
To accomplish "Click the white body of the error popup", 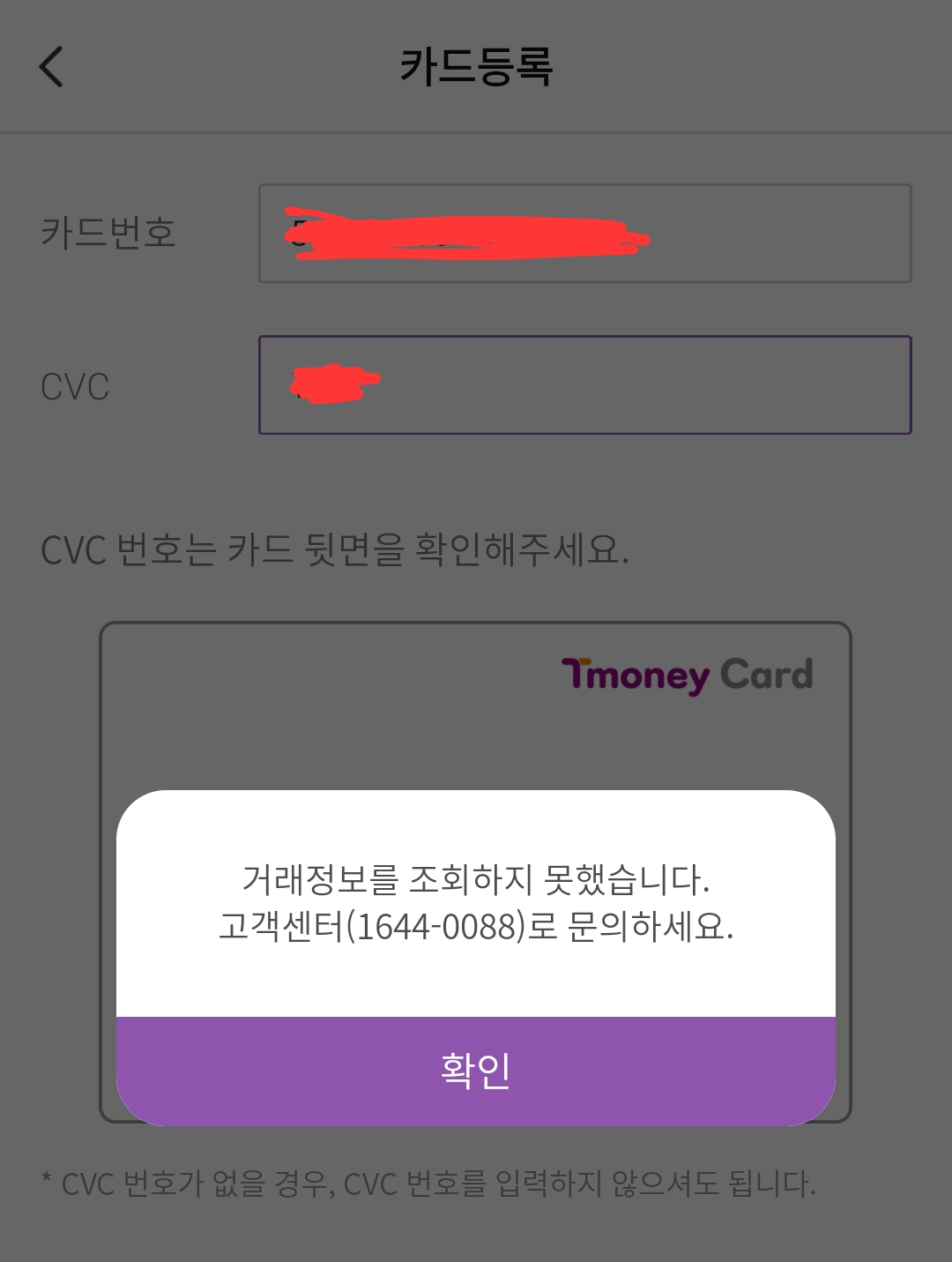I will tap(476, 904).
